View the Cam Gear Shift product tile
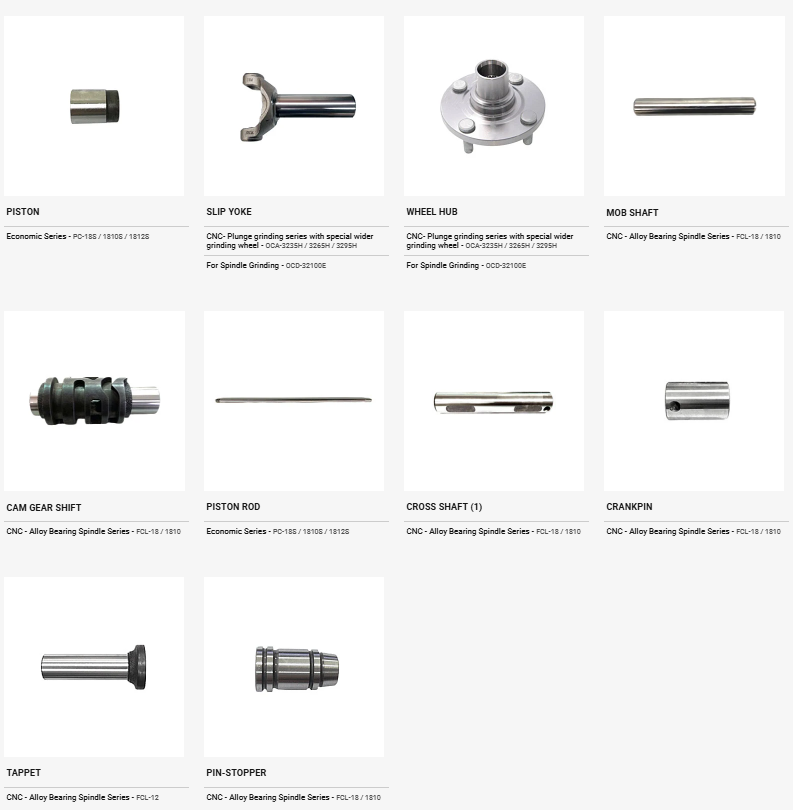The width and height of the screenshot is (793, 810). tap(94, 401)
